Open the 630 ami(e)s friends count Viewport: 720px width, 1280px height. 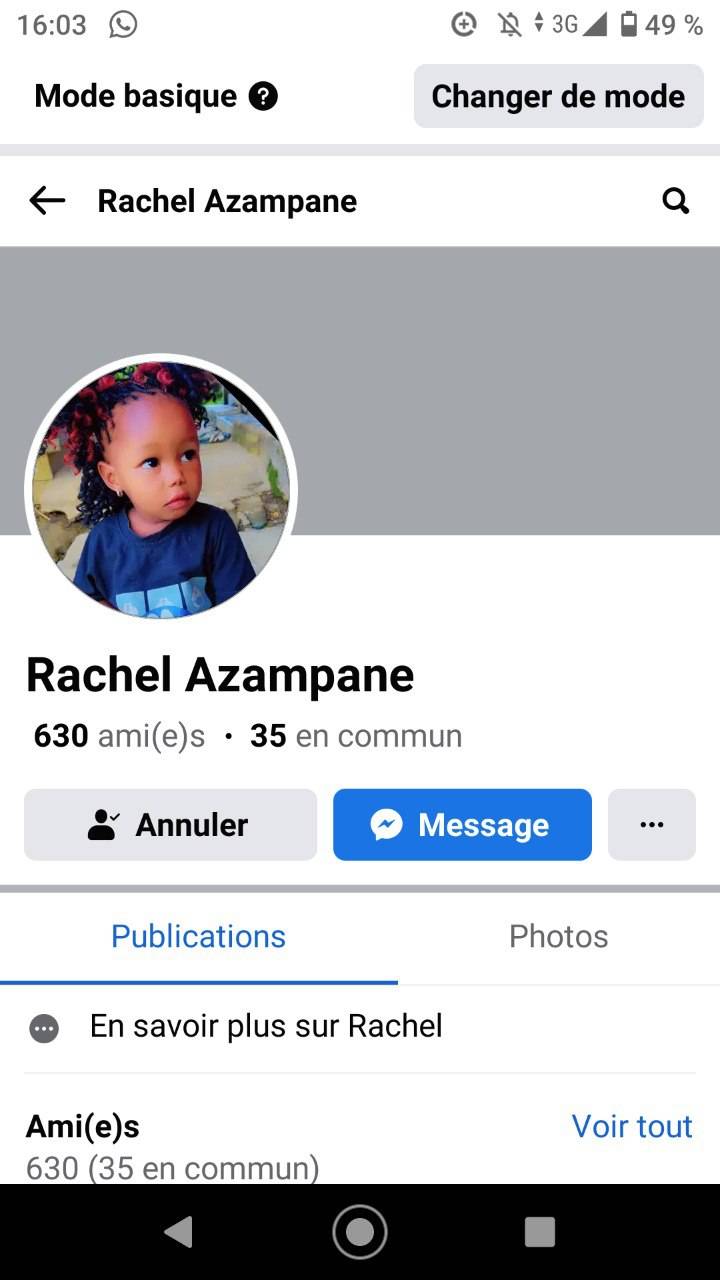119,737
